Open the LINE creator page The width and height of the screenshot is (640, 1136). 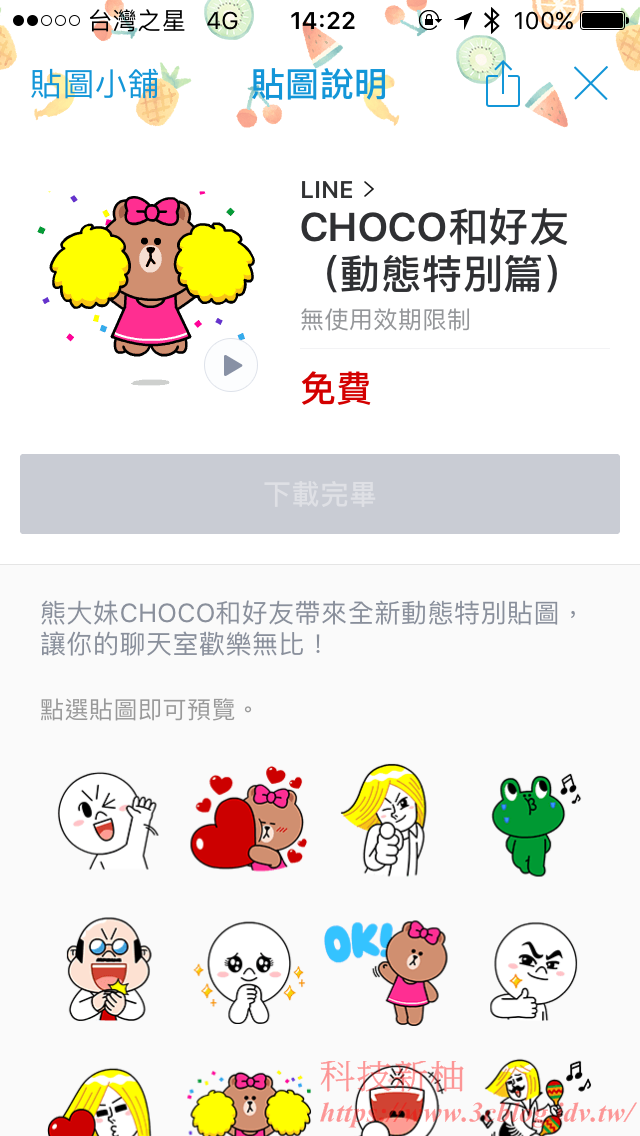[x=338, y=190]
